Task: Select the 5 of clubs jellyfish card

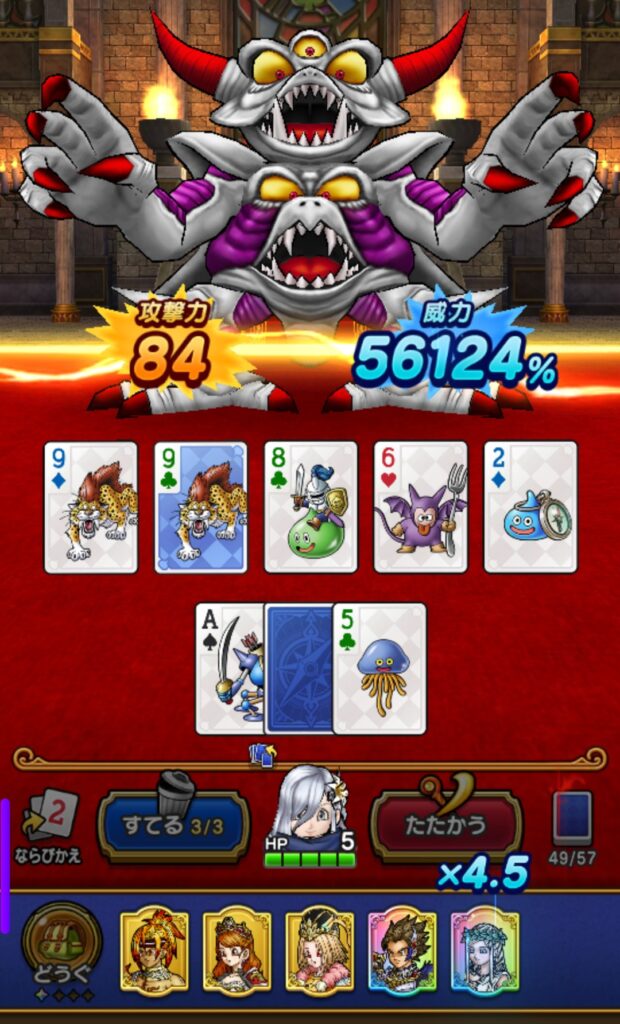Action: coord(380,668)
